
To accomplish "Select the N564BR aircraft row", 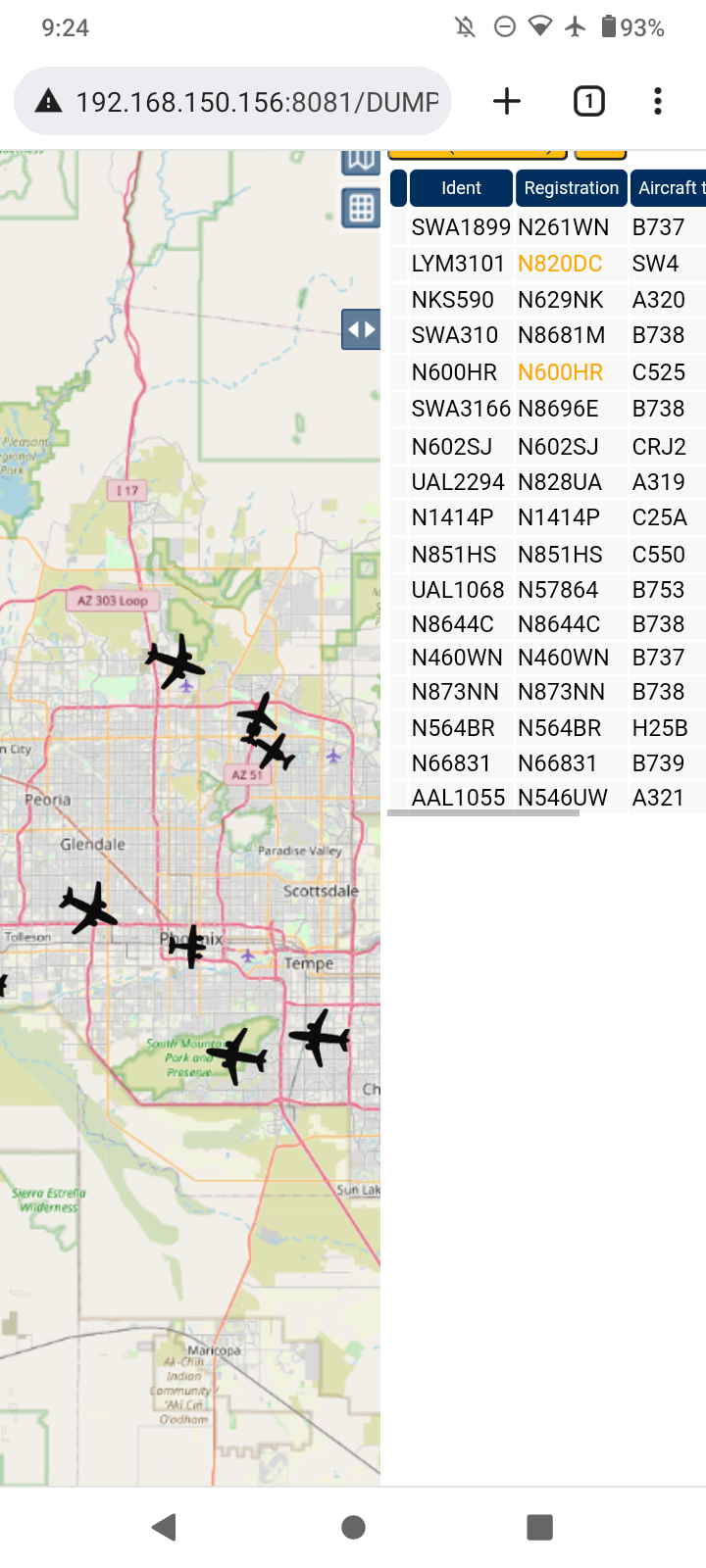I will coord(547,728).
